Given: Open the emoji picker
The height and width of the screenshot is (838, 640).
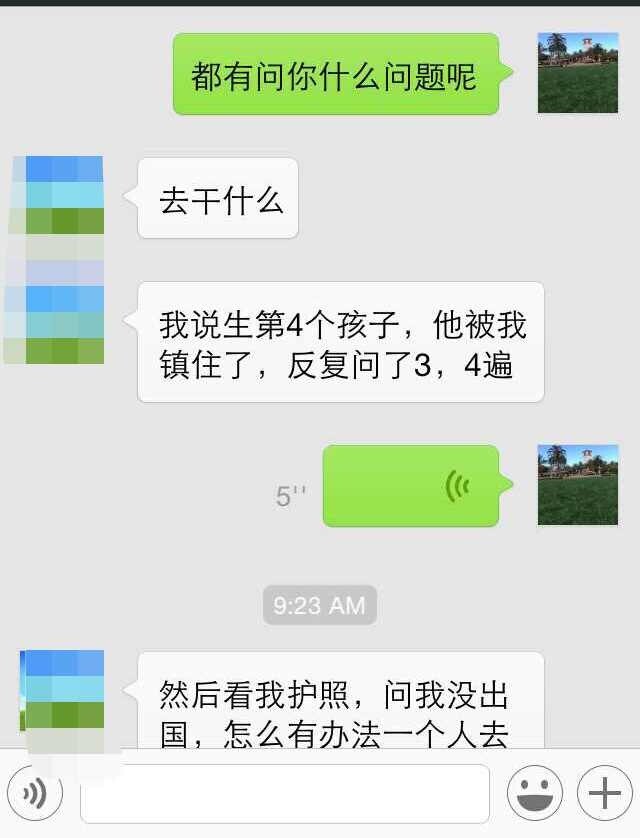Looking at the screenshot, I should (534, 794).
